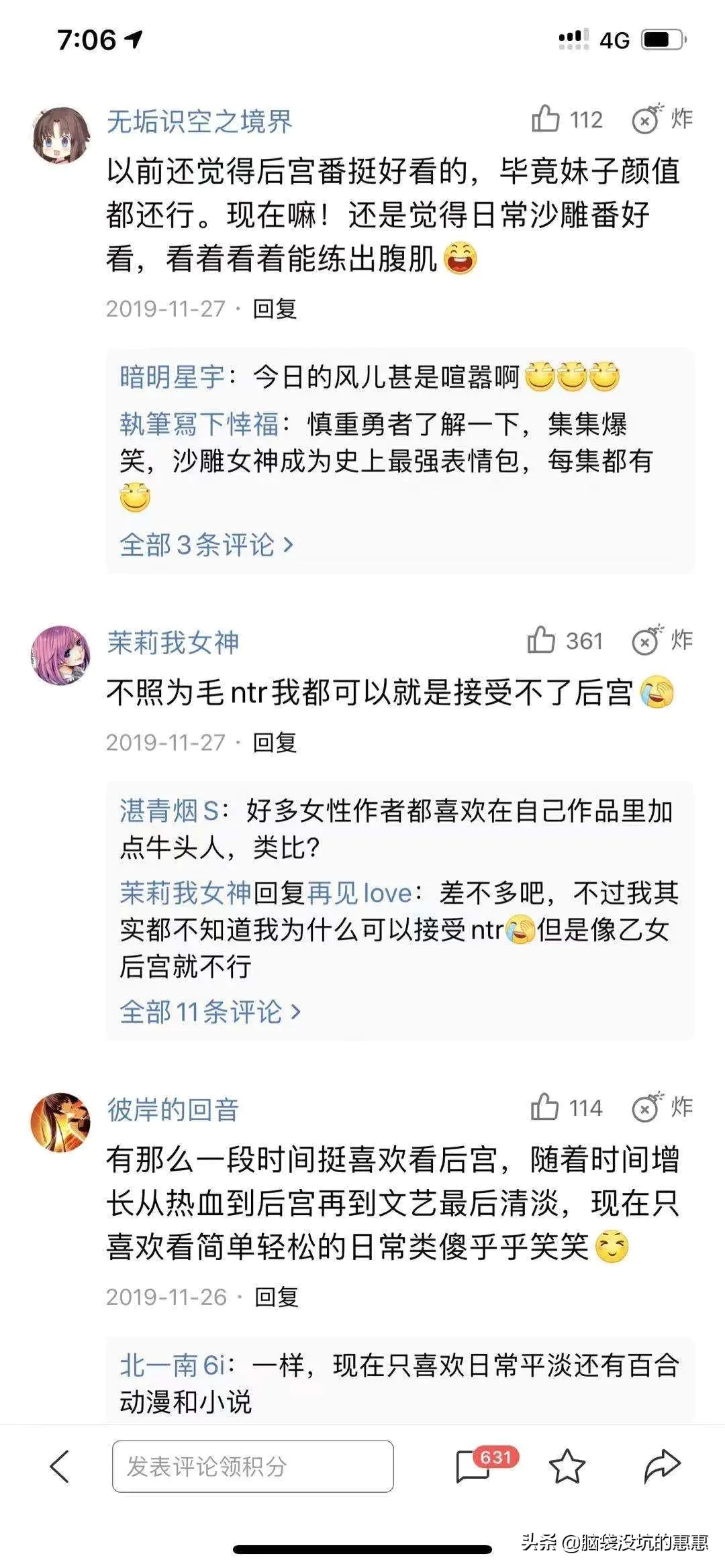Open 湛青烟S's profile from the reply
725x1568 pixels.
tap(169, 811)
